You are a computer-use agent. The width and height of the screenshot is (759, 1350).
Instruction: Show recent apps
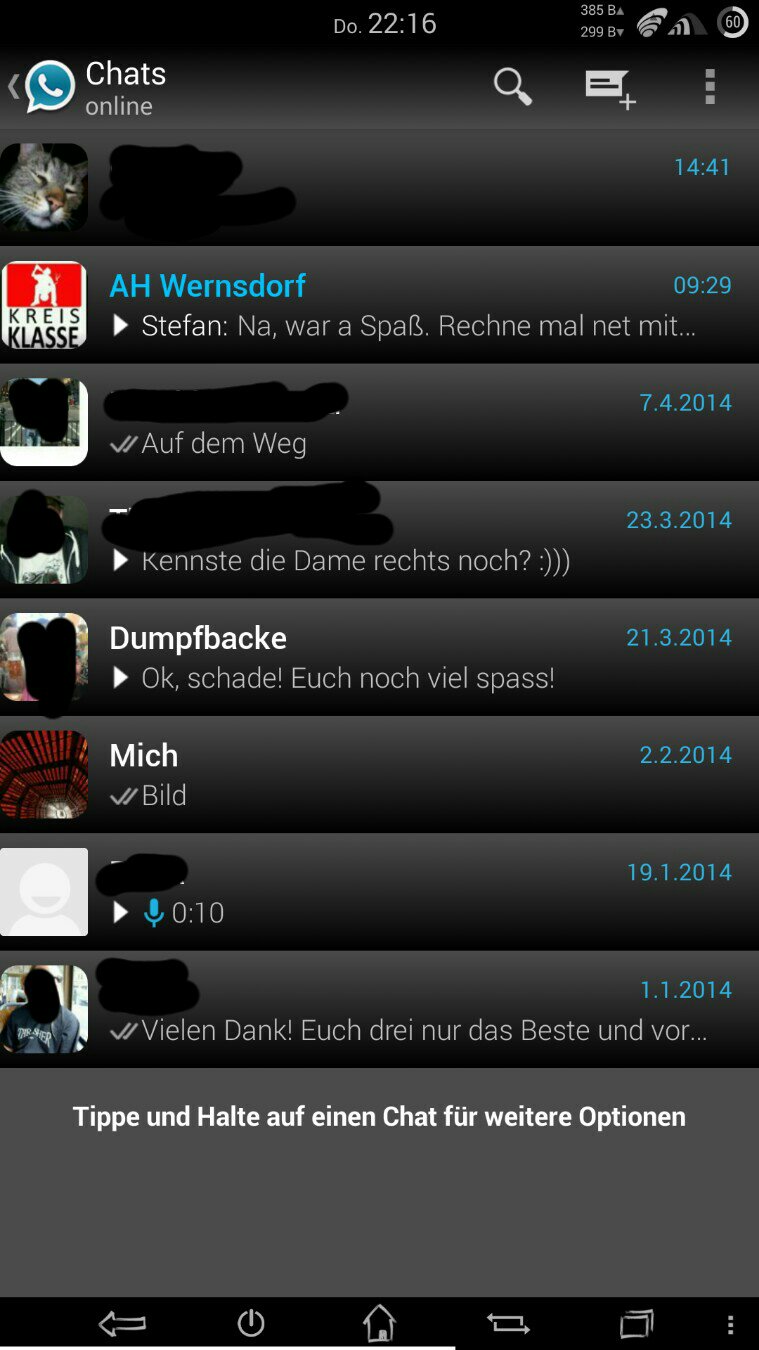[x=636, y=1324]
